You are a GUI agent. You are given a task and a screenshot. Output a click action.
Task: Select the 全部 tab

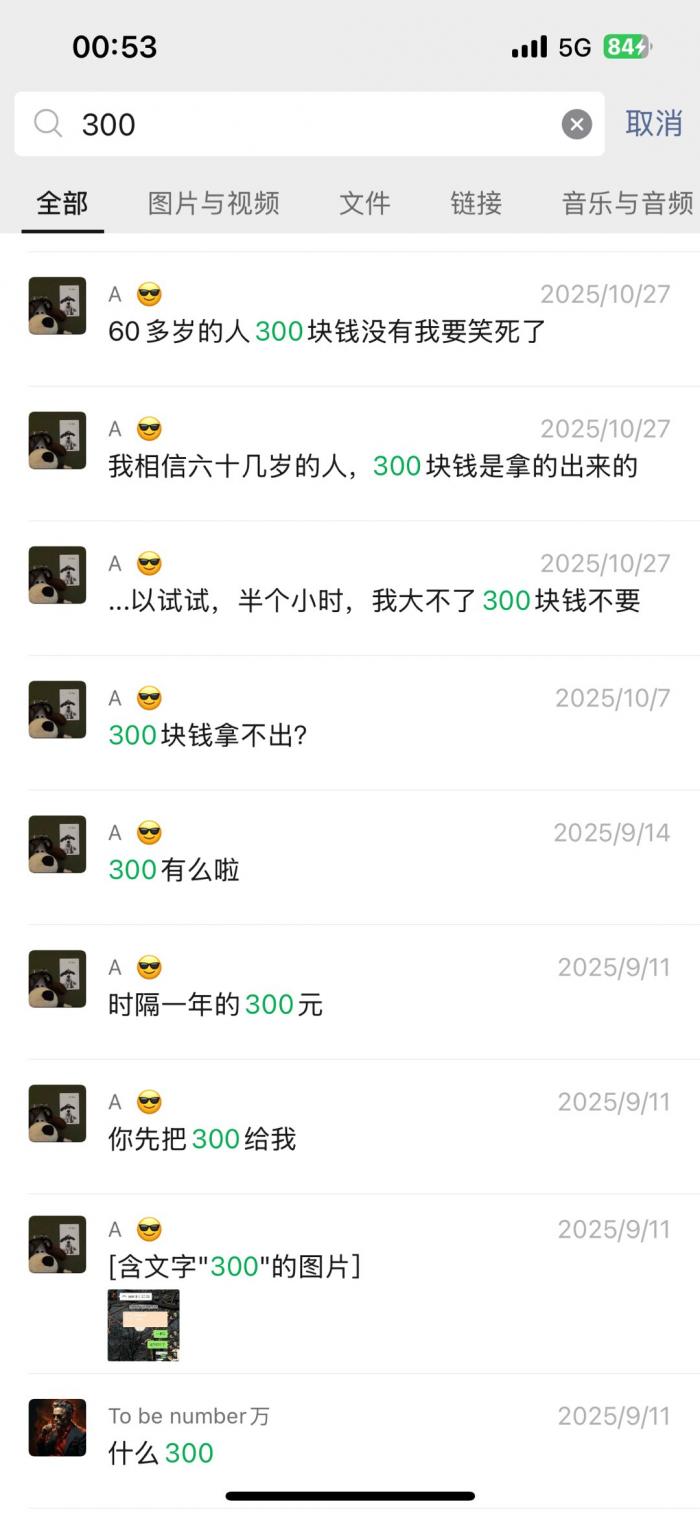(62, 203)
